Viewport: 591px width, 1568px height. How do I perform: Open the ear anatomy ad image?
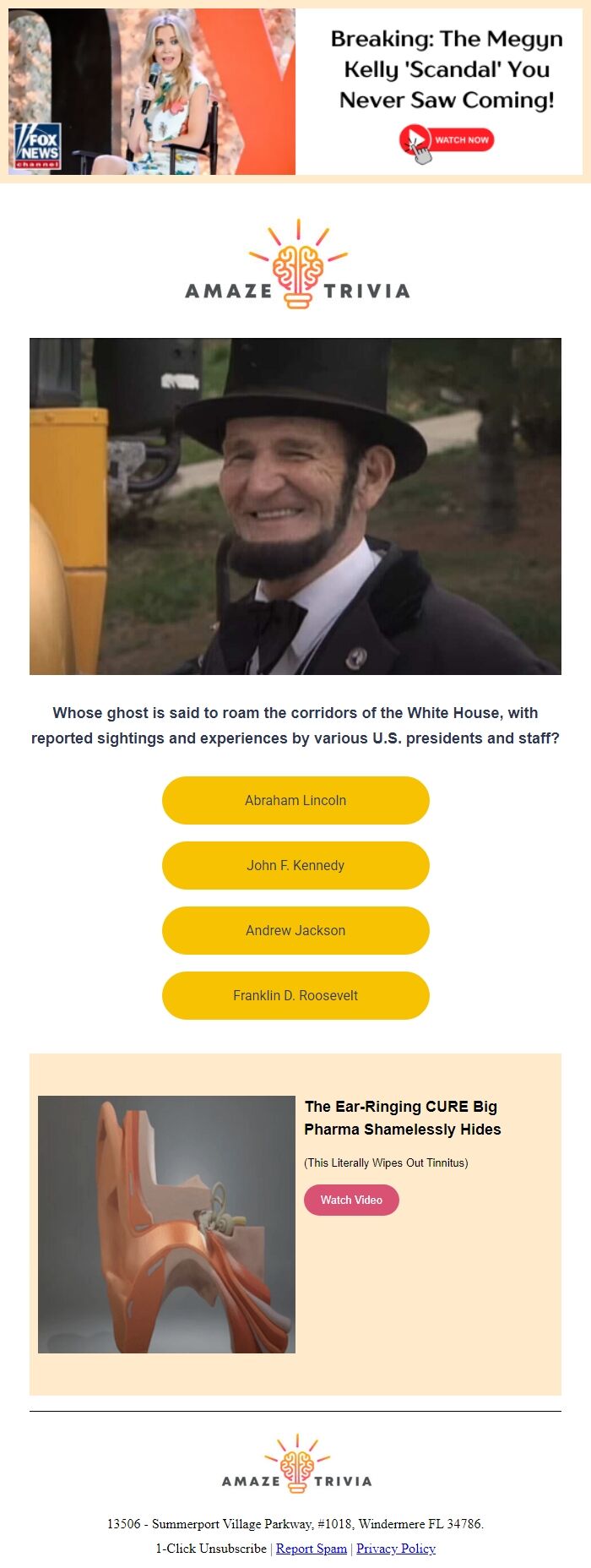[x=166, y=1224]
